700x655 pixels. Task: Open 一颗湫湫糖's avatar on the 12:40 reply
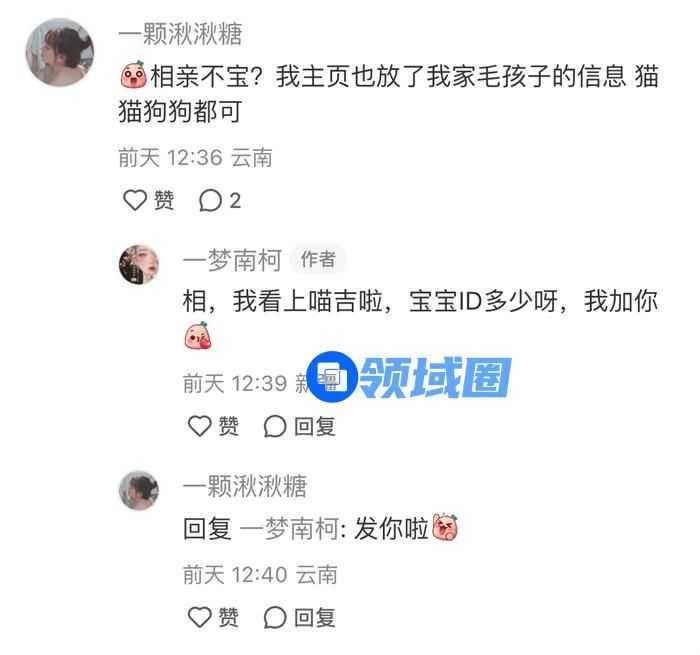(140, 490)
